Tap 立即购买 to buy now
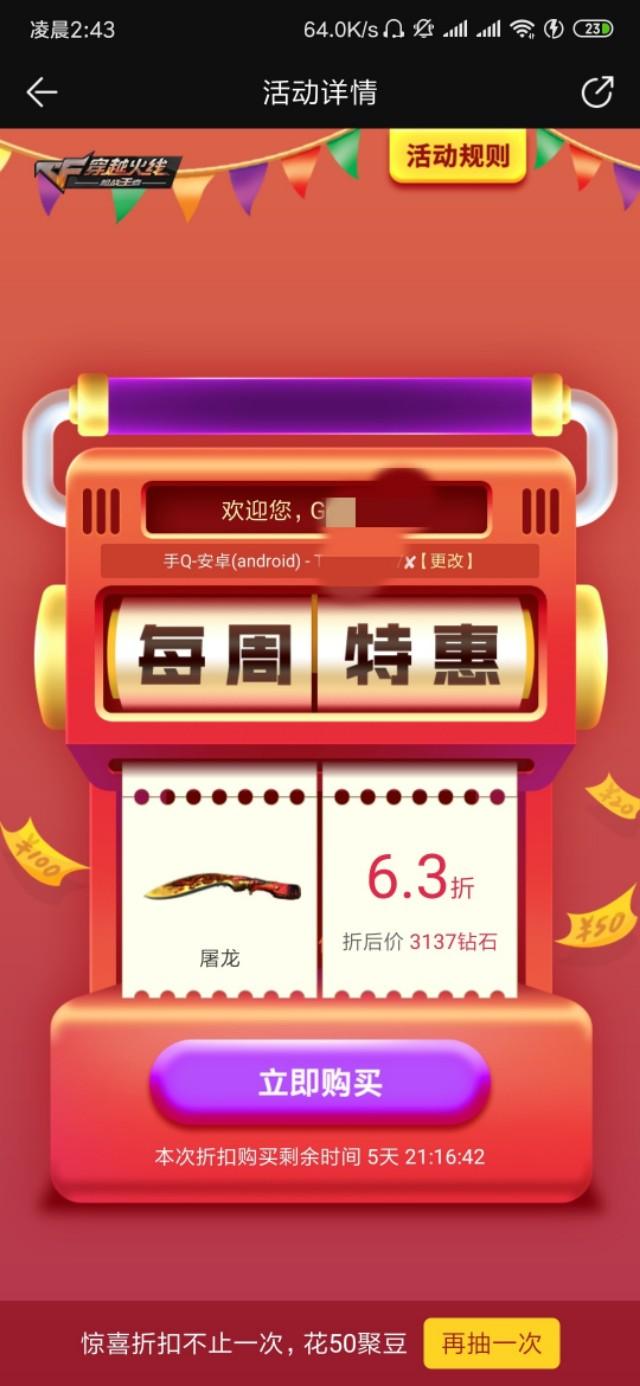 point(319,1084)
